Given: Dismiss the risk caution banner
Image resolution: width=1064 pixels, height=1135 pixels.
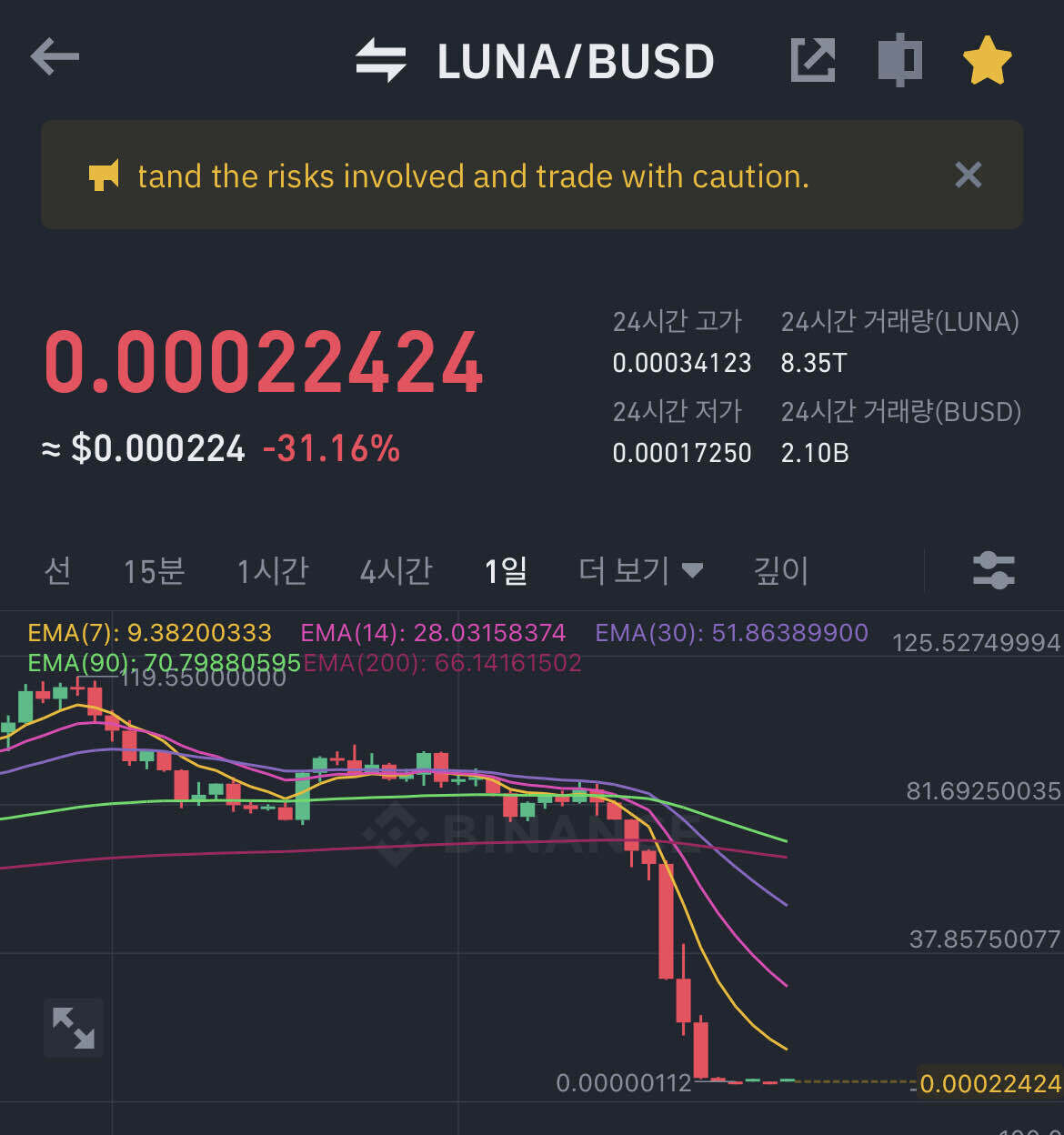Looking at the screenshot, I should [x=968, y=175].
